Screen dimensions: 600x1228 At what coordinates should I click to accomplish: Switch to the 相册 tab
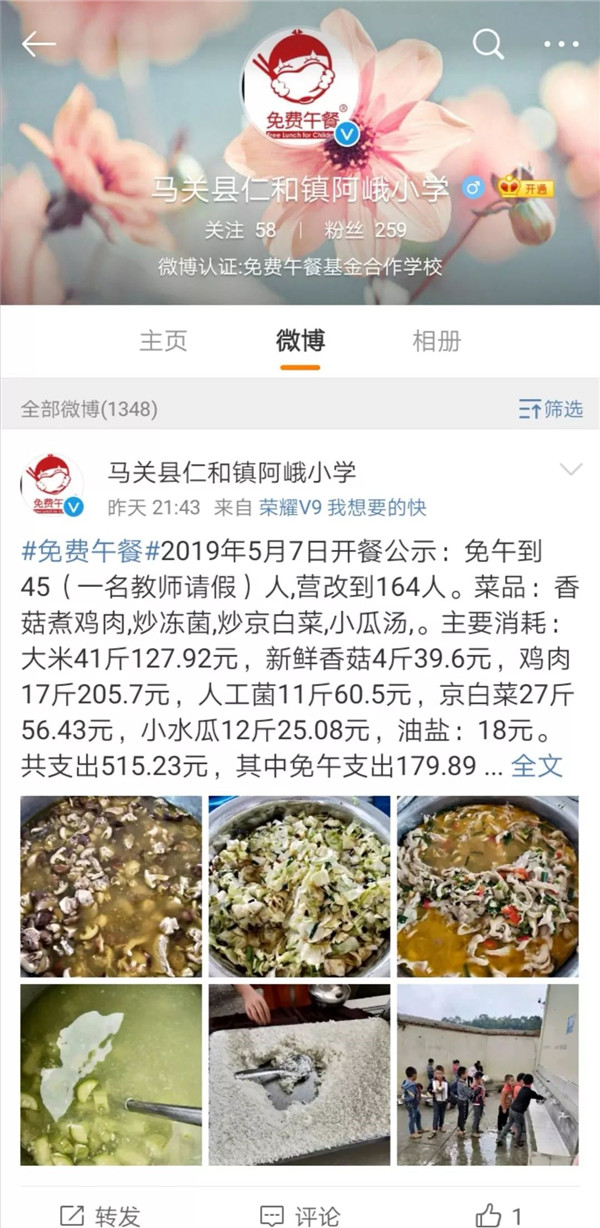[x=436, y=340]
